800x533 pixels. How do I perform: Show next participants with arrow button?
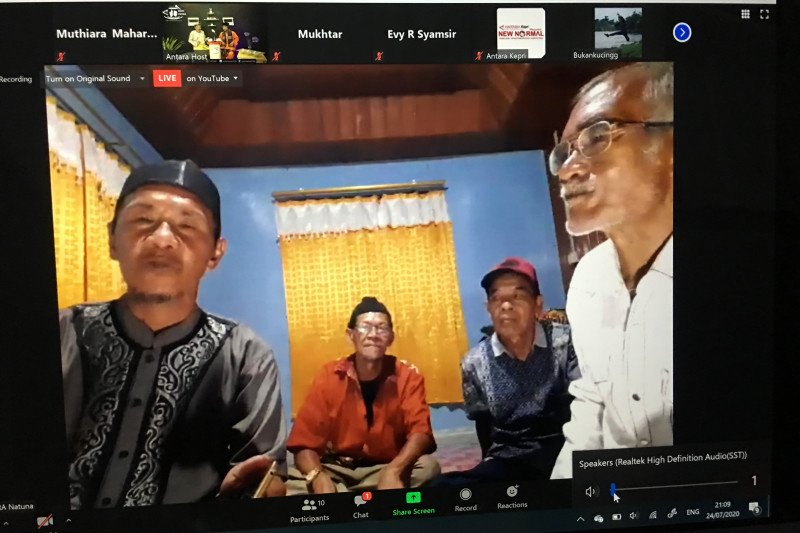coord(682,32)
